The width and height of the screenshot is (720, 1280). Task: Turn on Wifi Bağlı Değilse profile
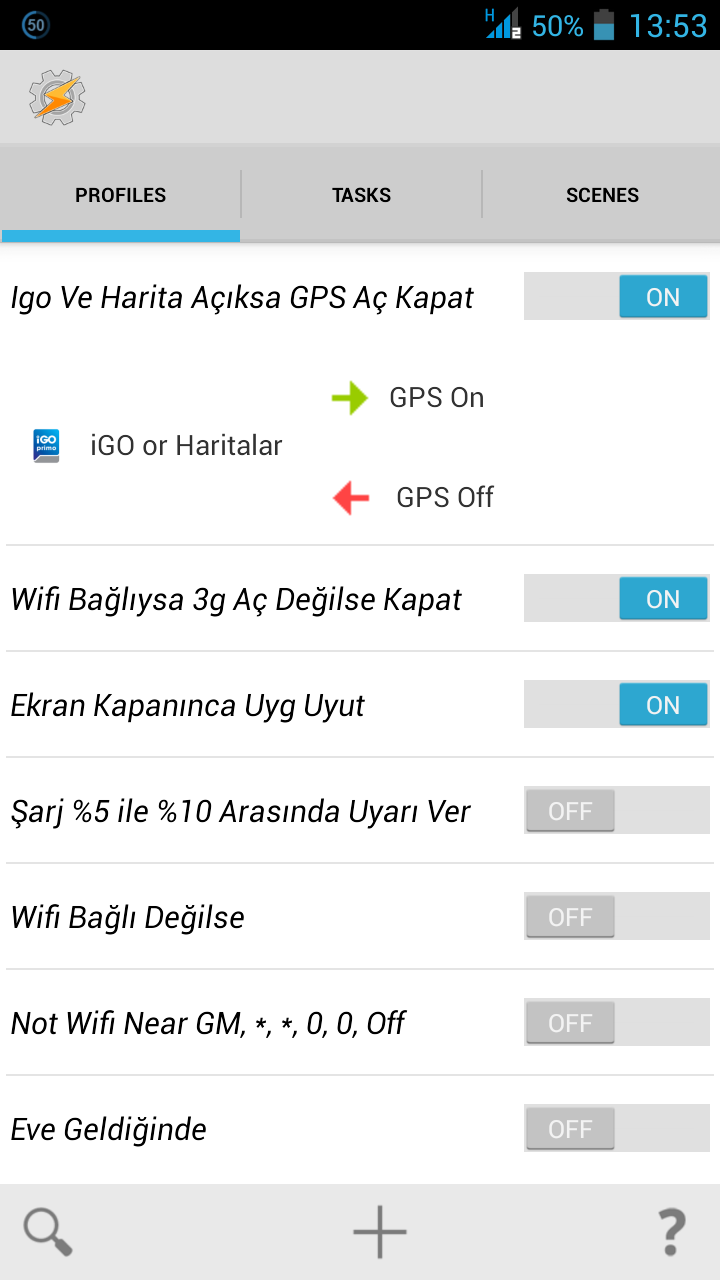(616, 917)
